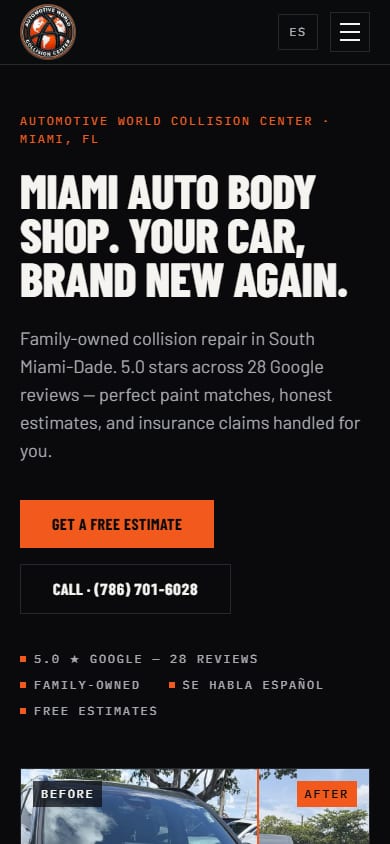Image resolution: width=390 pixels, height=844 pixels.
Task: Tap the Get a Free Estimate button
Action: click(x=117, y=524)
